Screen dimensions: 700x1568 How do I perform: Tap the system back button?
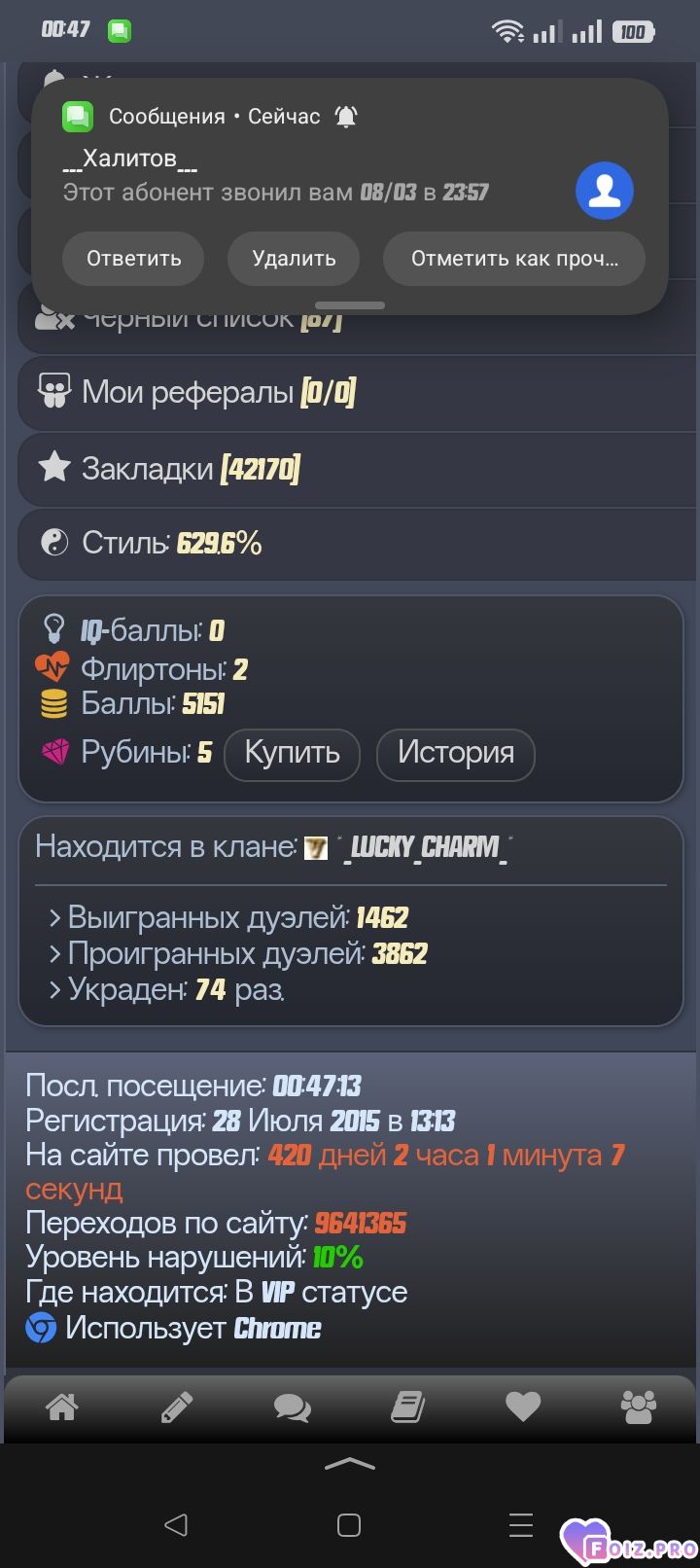[x=176, y=1524]
